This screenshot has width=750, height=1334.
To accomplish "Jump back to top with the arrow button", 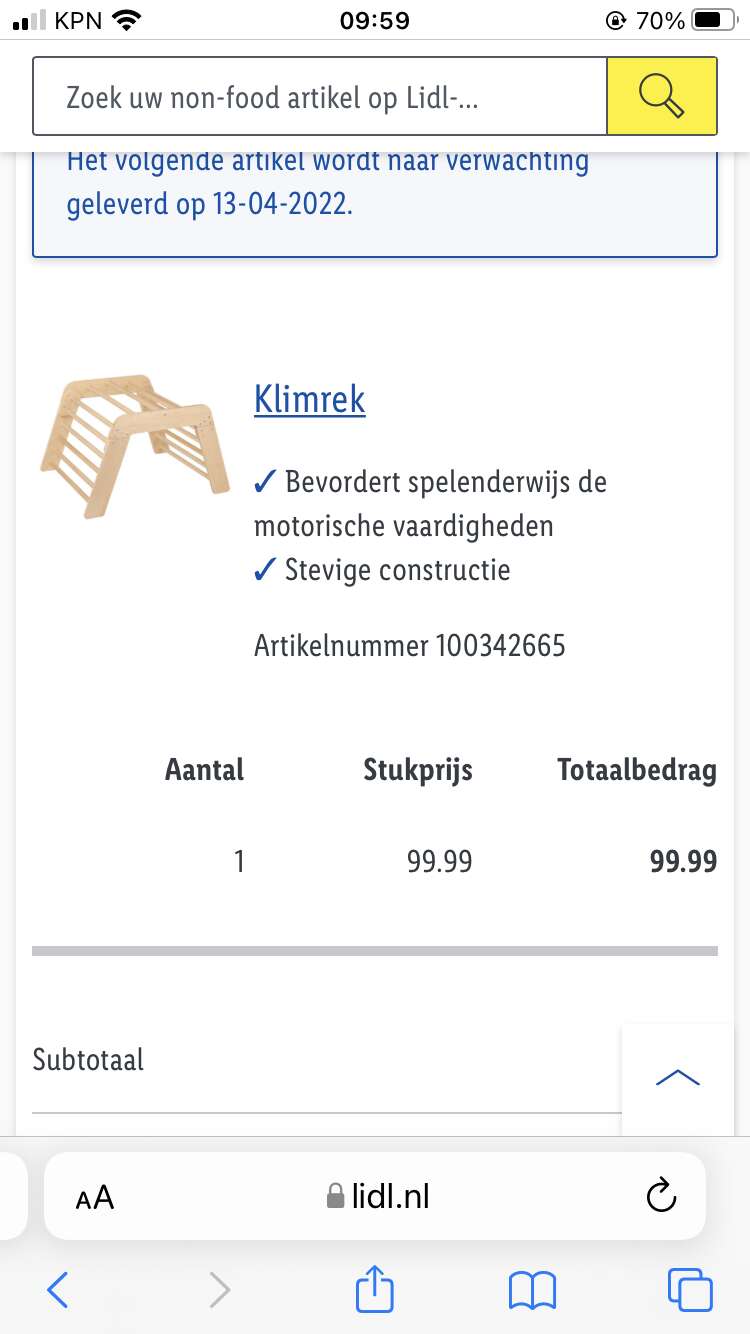I will pyautogui.click(x=677, y=1078).
